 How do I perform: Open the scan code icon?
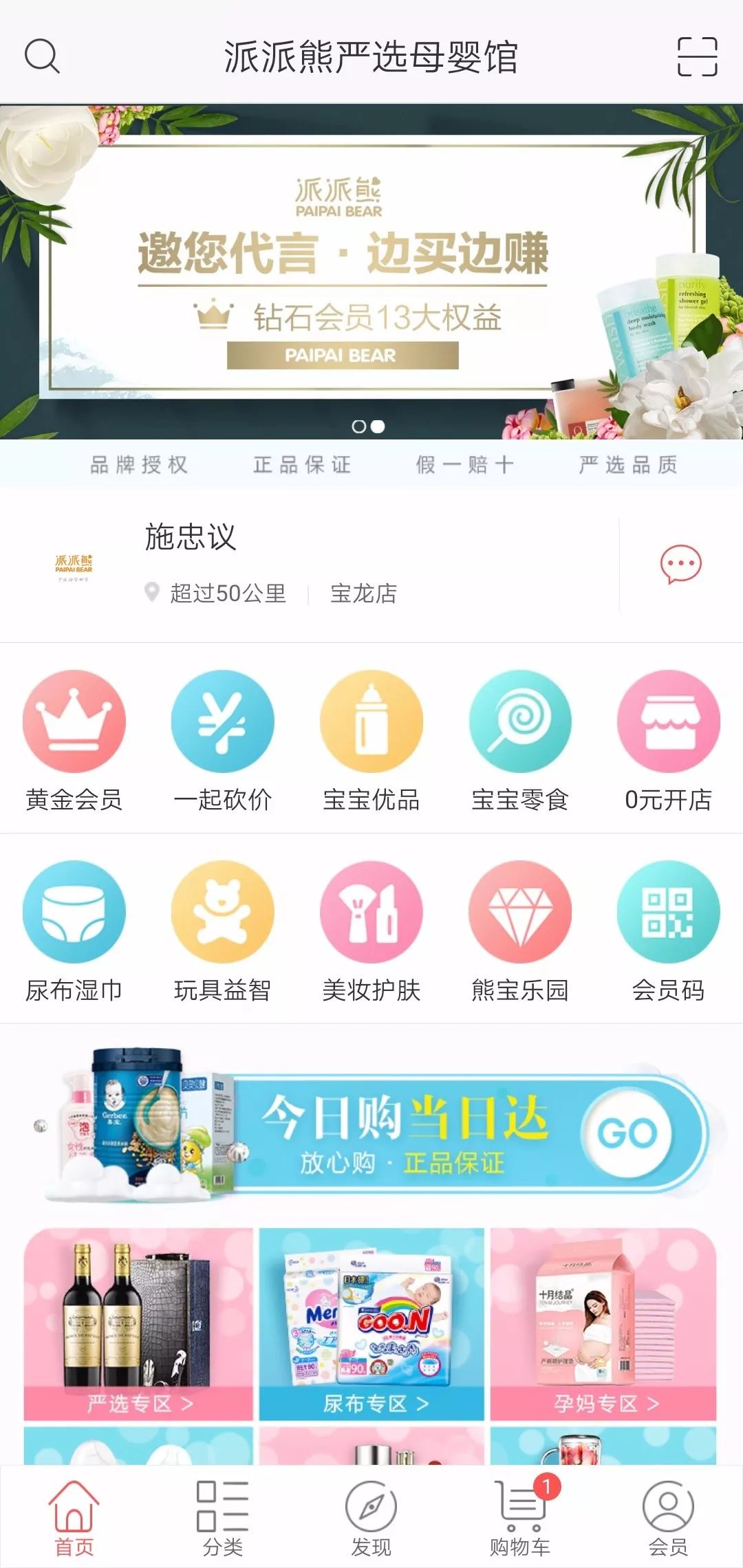[x=697, y=56]
